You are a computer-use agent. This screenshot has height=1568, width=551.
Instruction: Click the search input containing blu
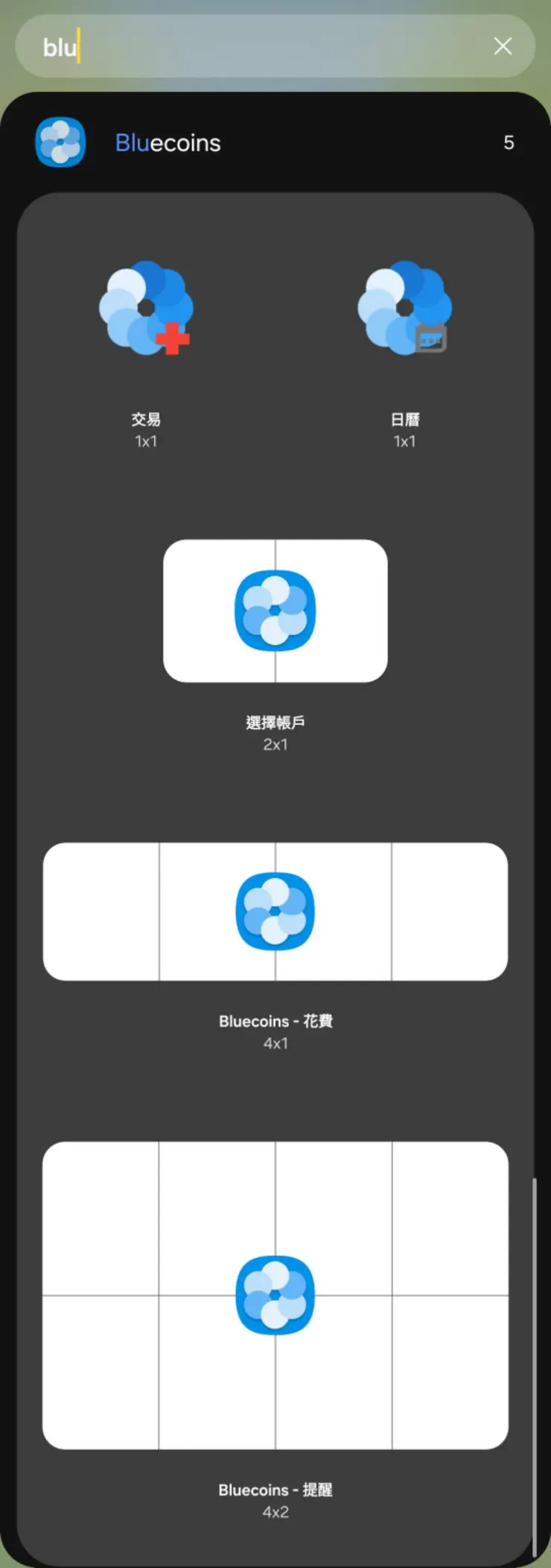(x=223, y=46)
